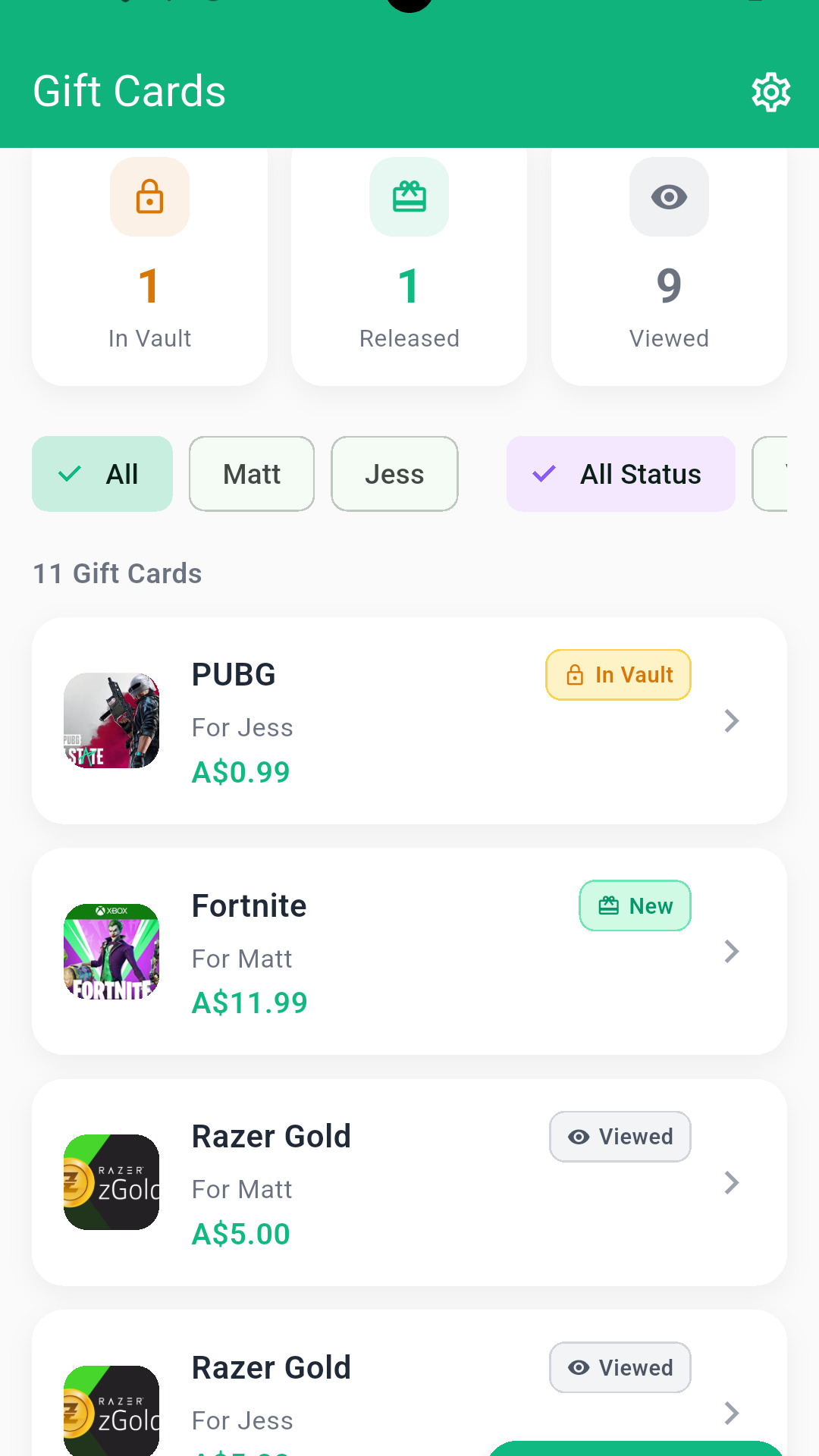The width and height of the screenshot is (819, 1456).
Task: Open the All Status filter selector
Action: (620, 473)
